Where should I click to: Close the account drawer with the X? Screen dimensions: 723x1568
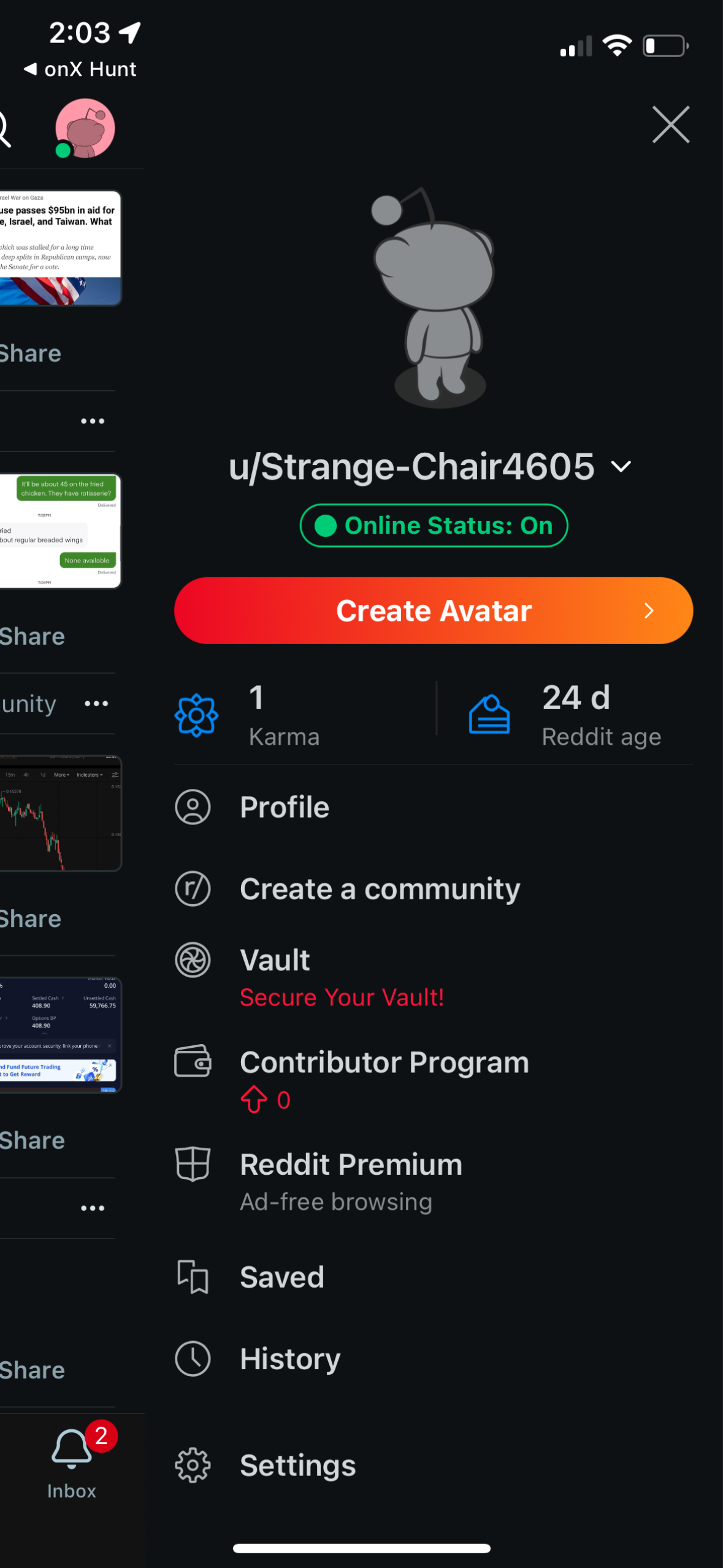670,124
